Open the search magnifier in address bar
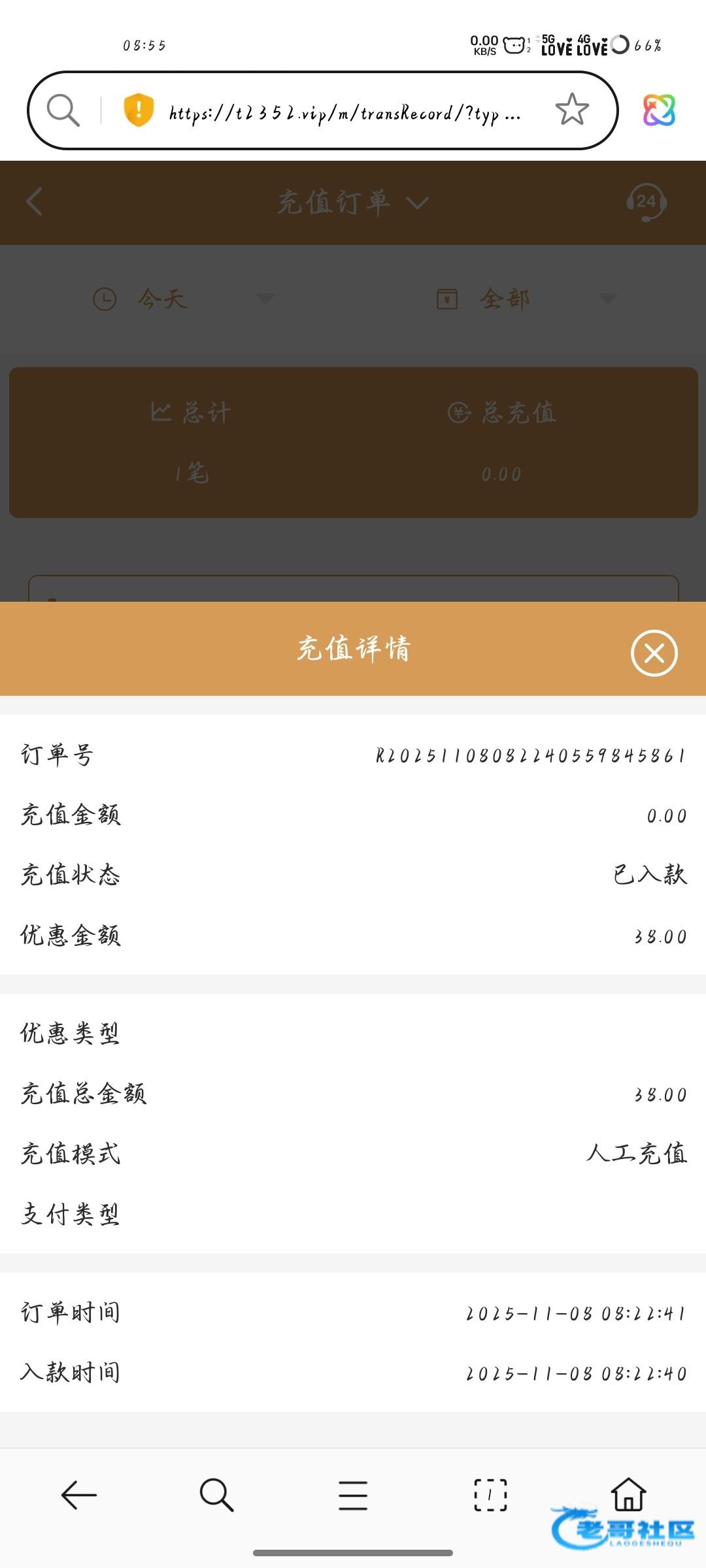This screenshot has width=706, height=1568. [63, 110]
